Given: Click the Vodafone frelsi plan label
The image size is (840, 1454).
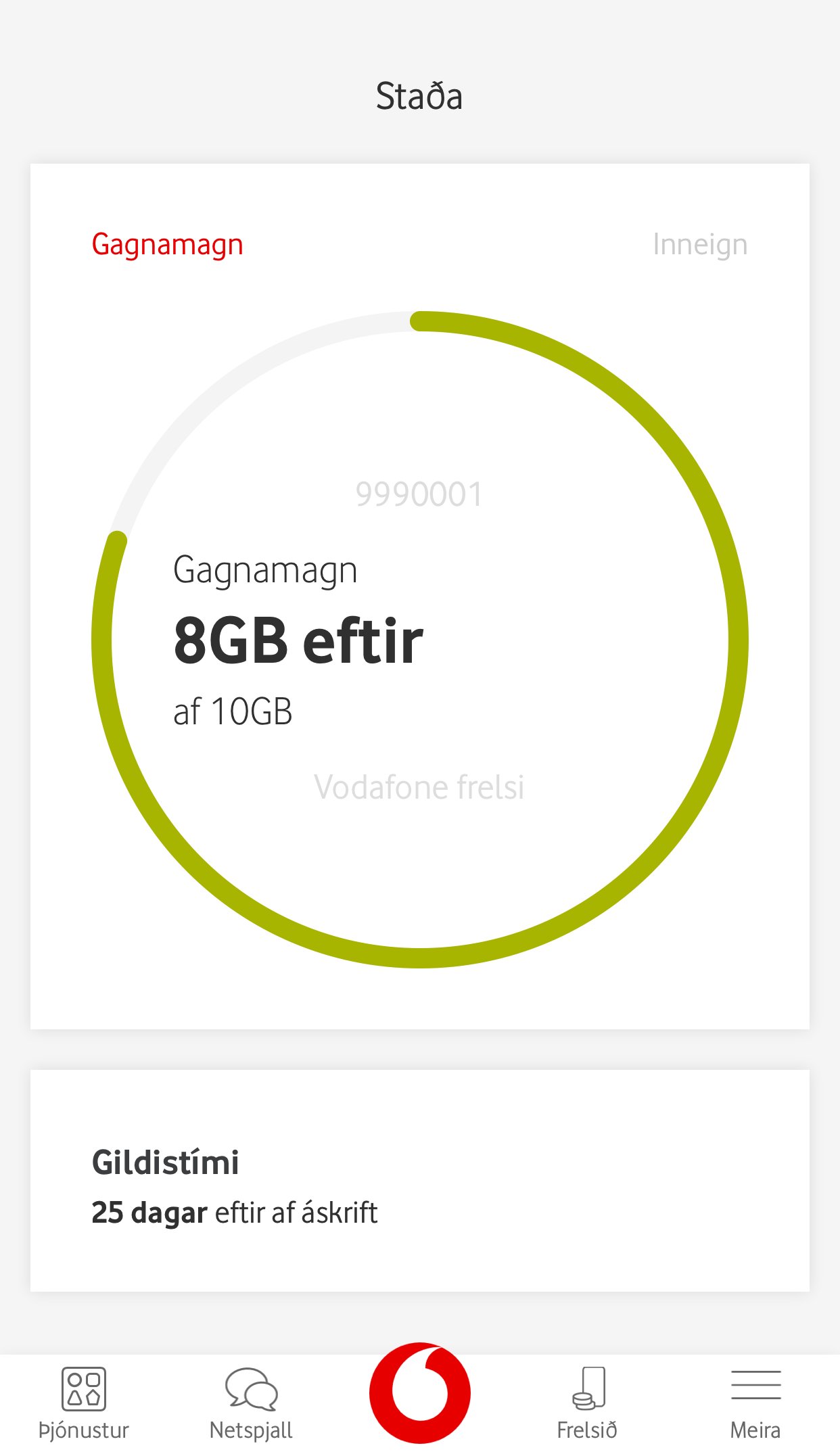Looking at the screenshot, I should pyautogui.click(x=421, y=786).
